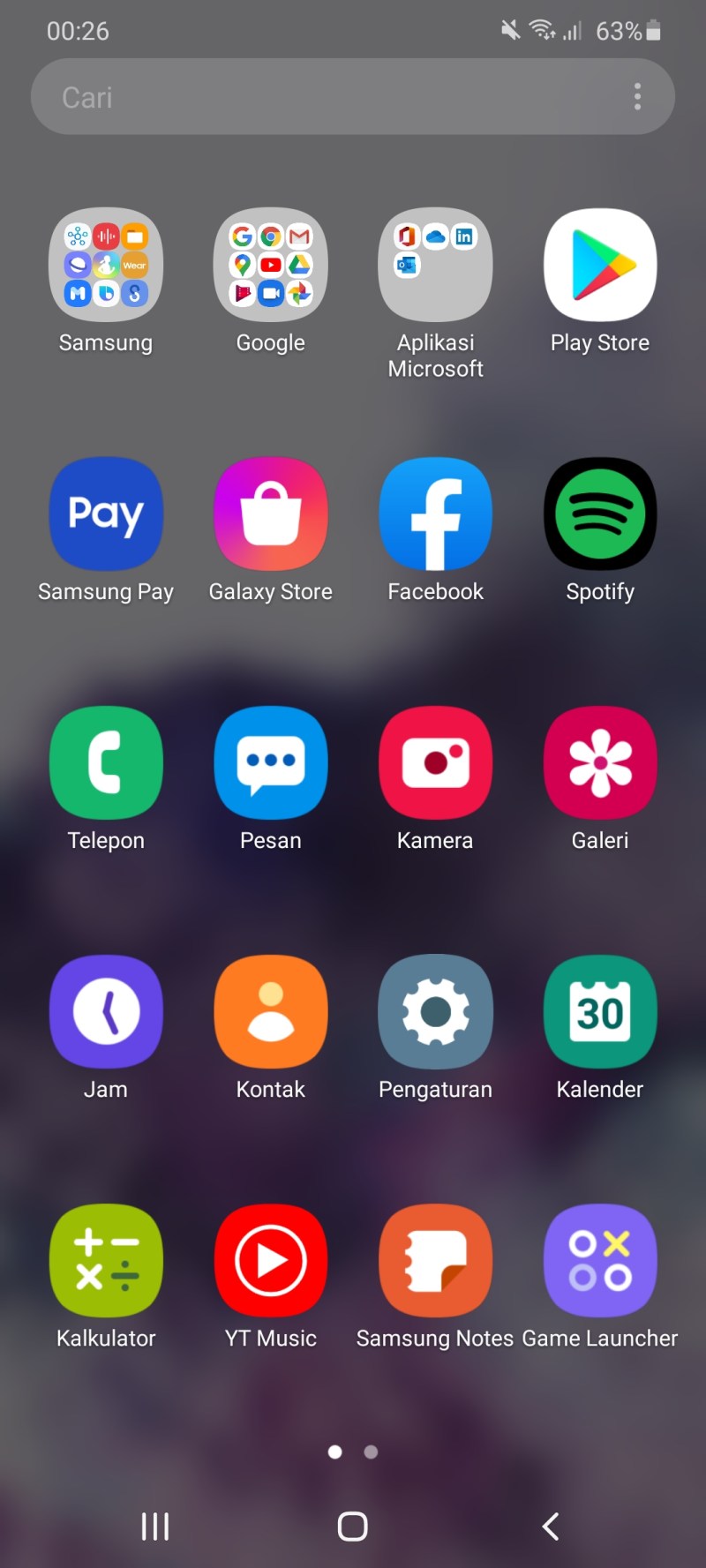706x1568 pixels.
Task: Open the Telepon dialer app
Action: tap(106, 762)
